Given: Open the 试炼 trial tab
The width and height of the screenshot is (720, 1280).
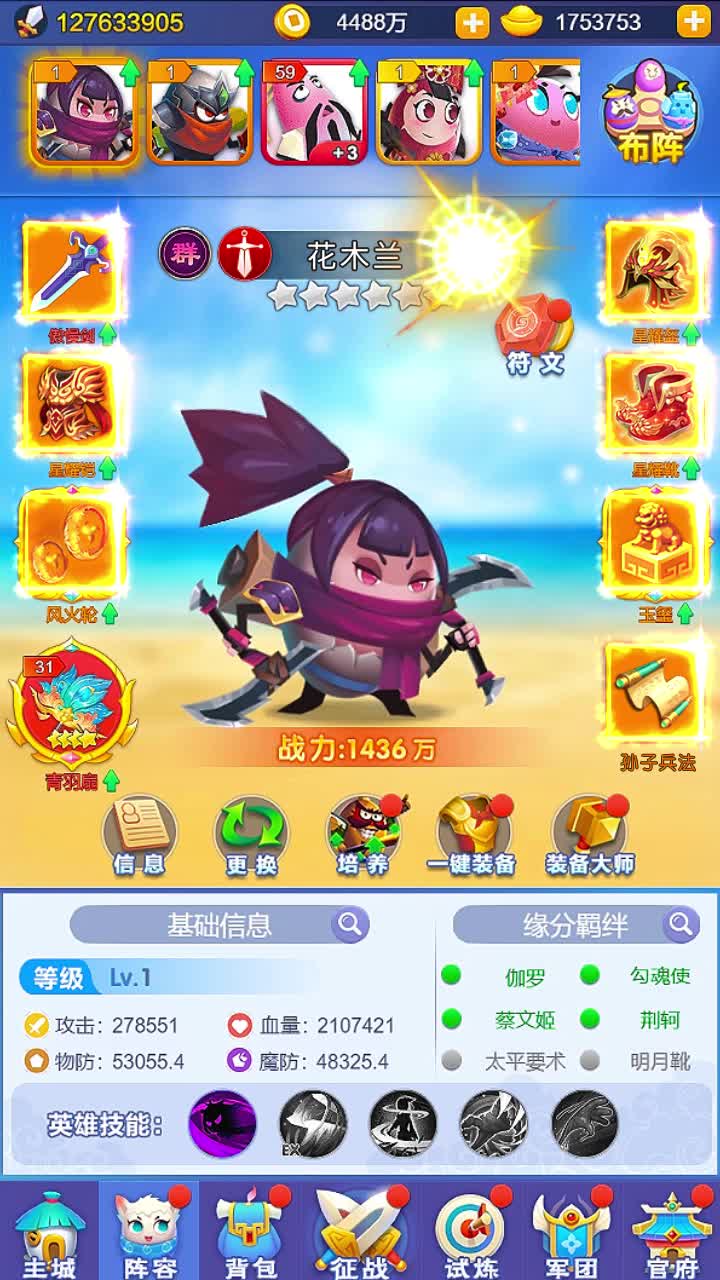Looking at the screenshot, I should click(470, 1232).
